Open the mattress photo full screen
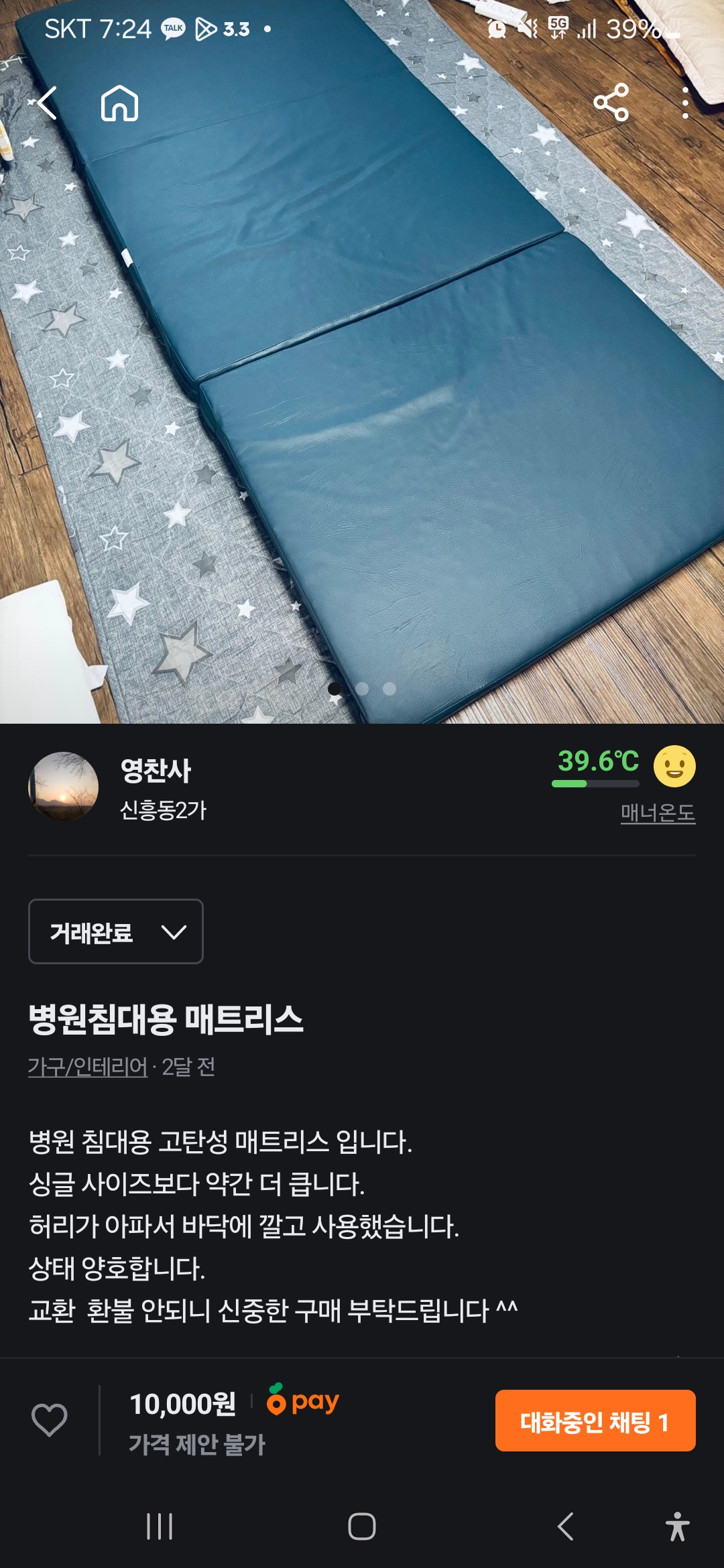Viewport: 724px width, 1568px height. click(362, 402)
